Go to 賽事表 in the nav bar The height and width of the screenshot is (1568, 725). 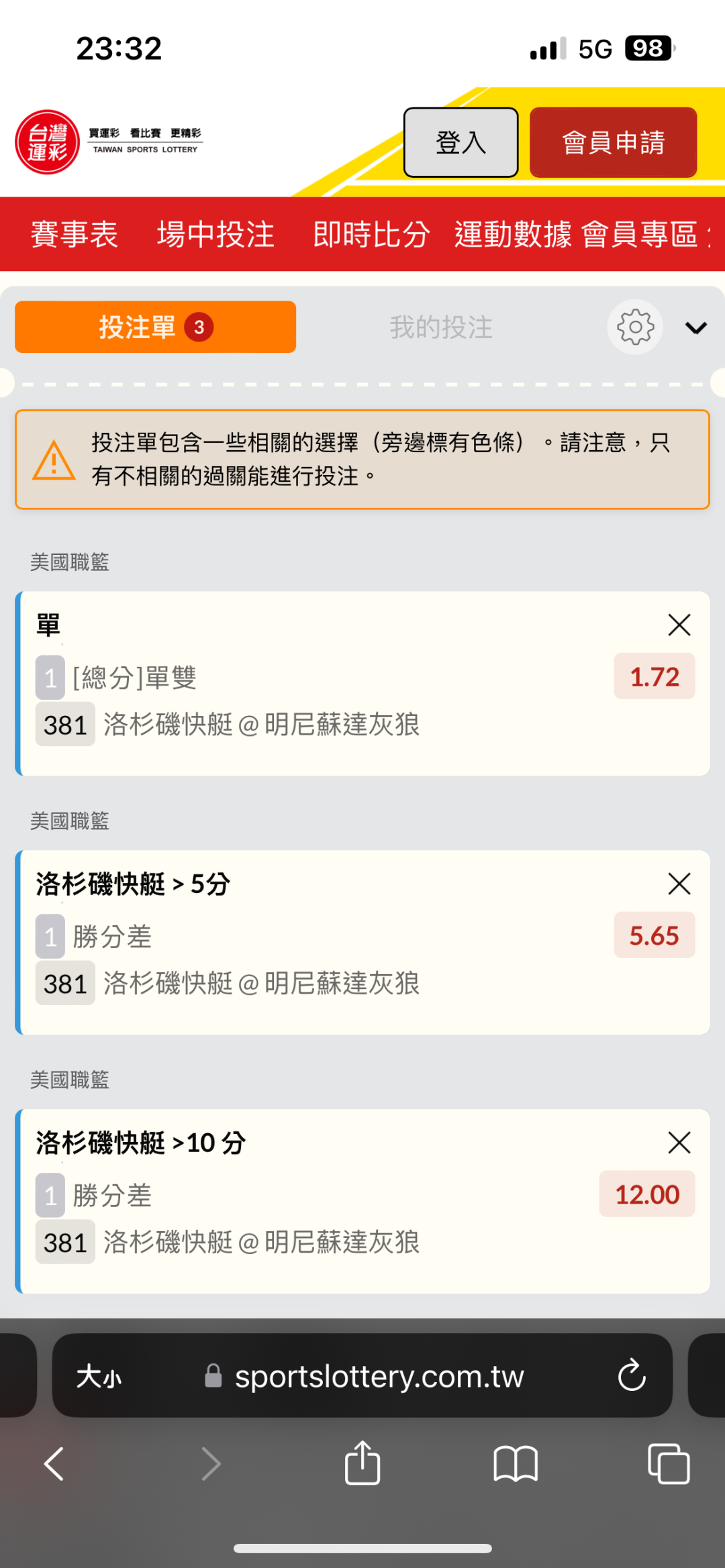tap(75, 234)
